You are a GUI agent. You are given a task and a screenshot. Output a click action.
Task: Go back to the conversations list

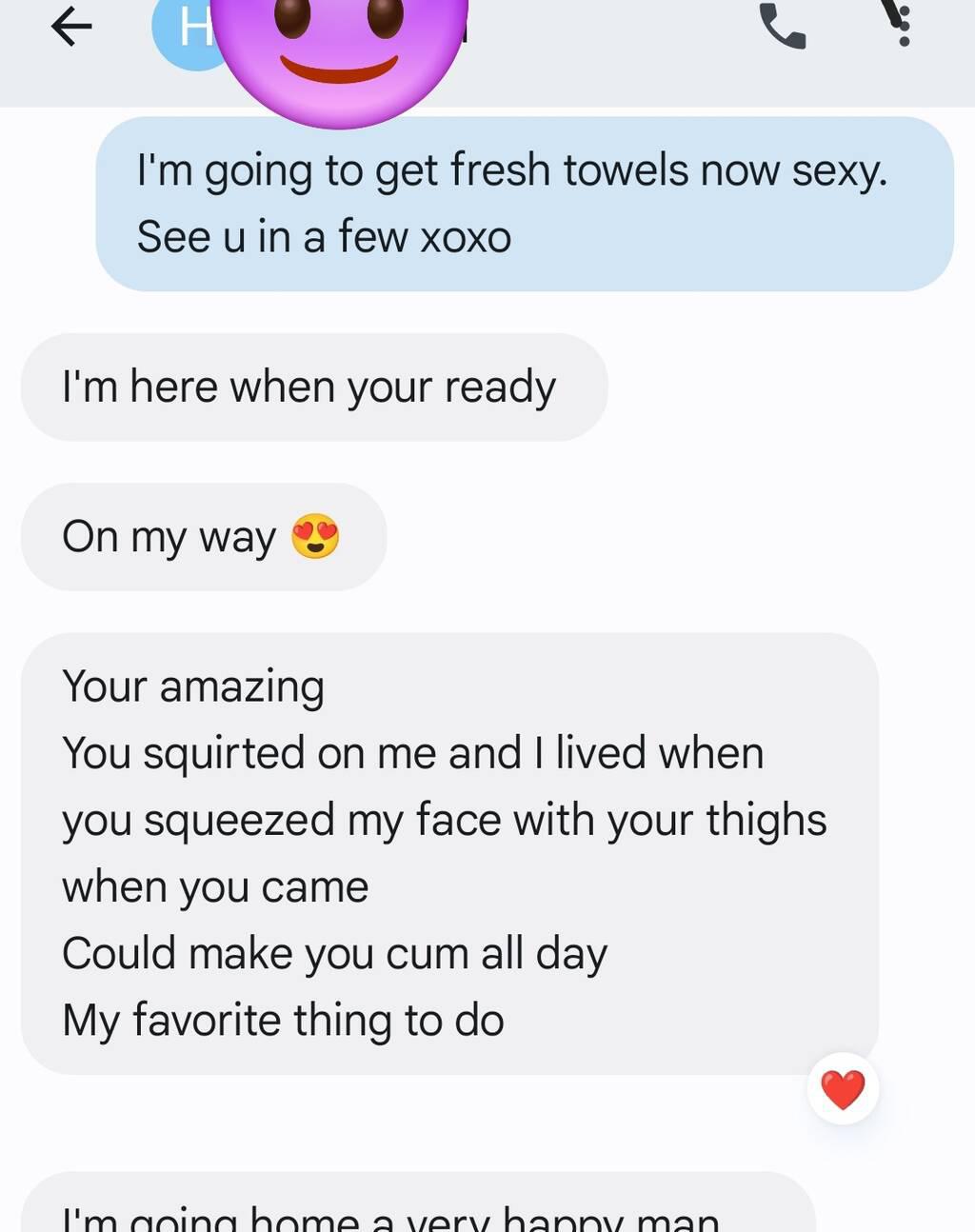71,27
